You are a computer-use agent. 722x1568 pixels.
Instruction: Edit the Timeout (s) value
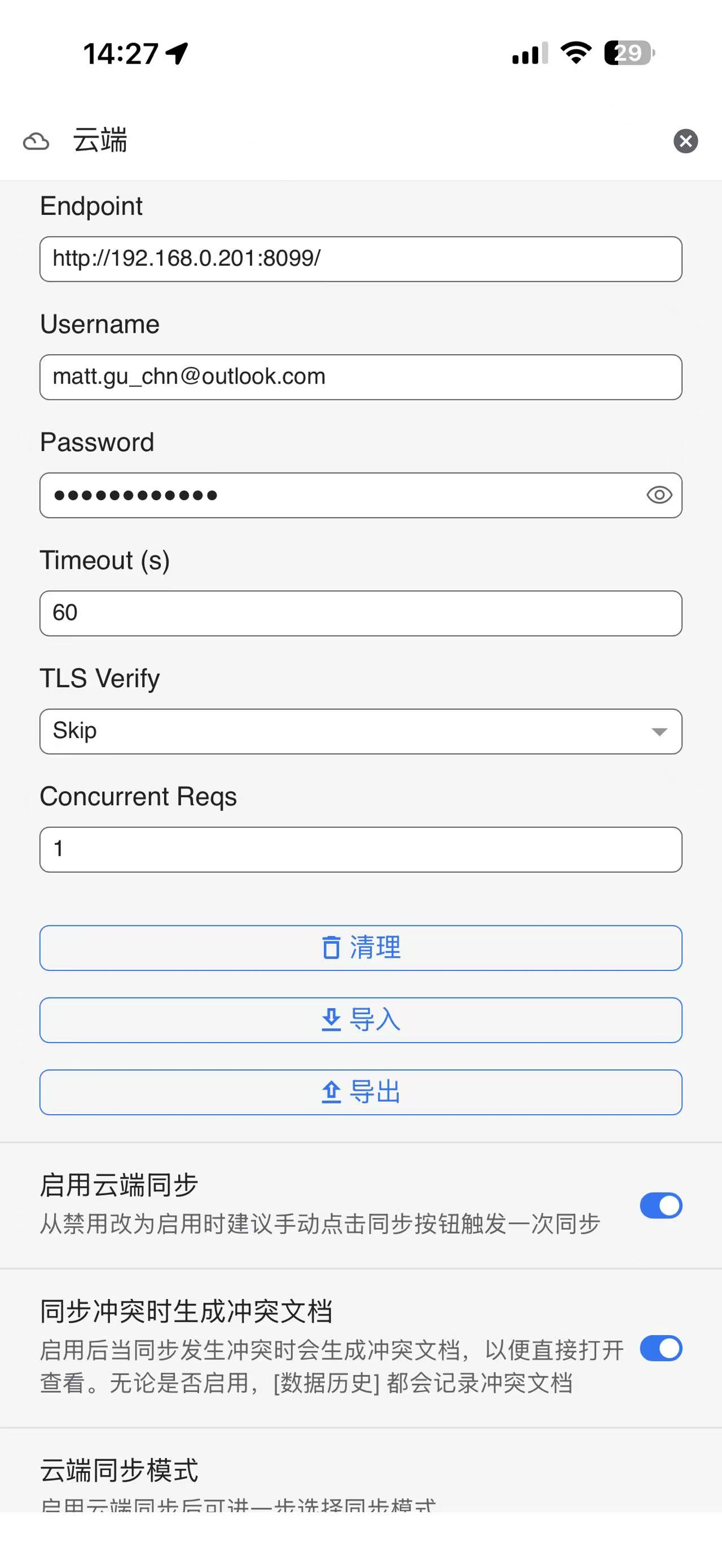click(360, 613)
